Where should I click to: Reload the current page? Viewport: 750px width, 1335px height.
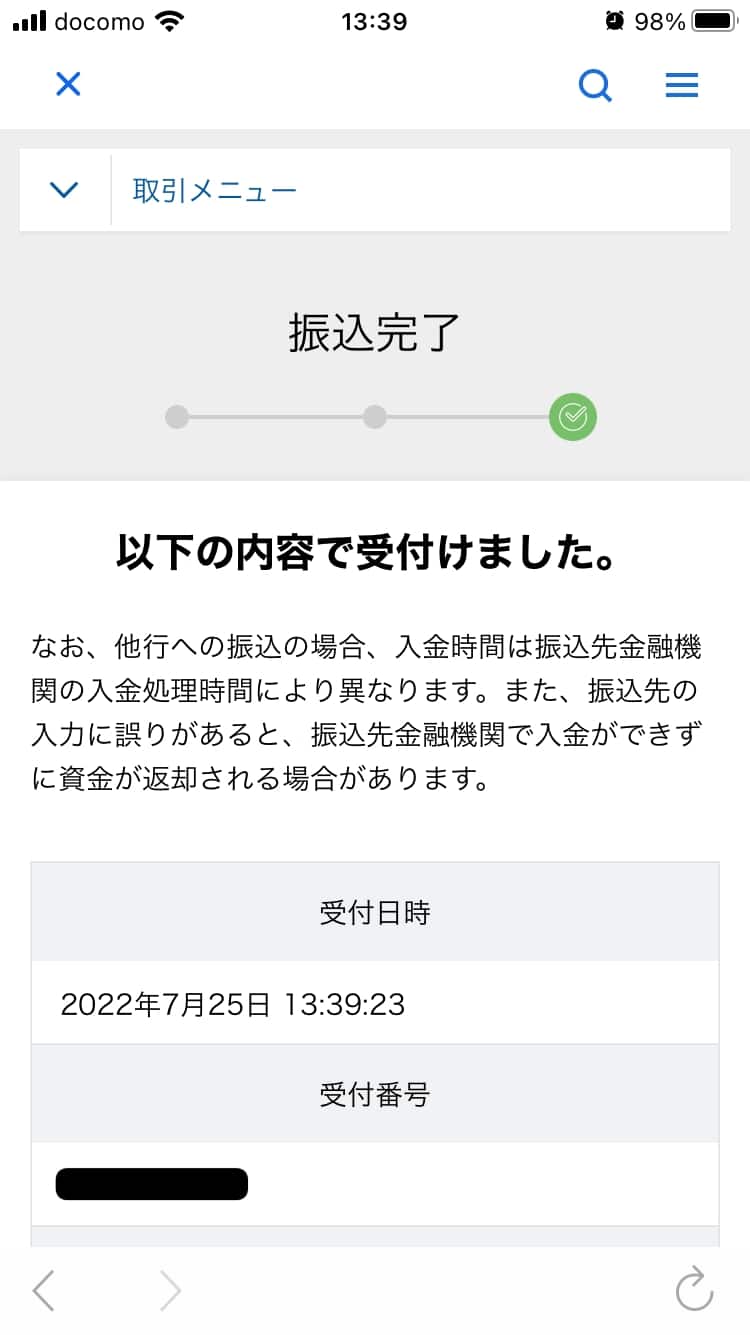point(694,1289)
